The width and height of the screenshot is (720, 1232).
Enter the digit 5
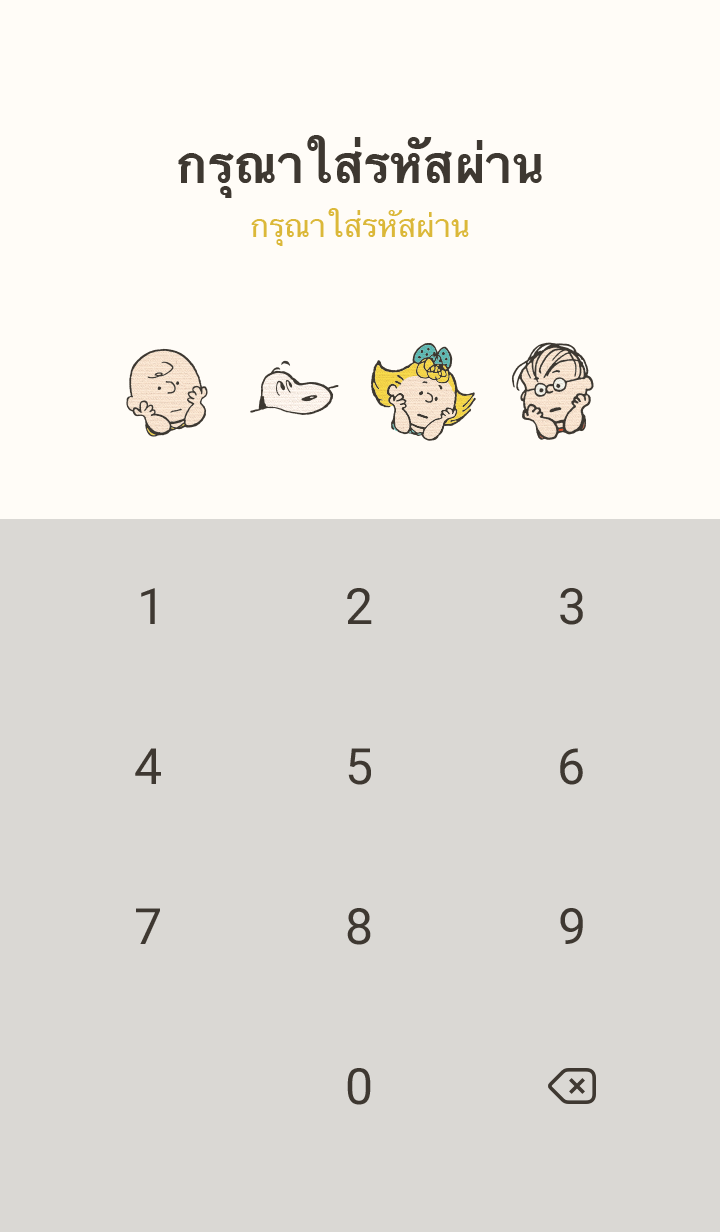pos(359,767)
